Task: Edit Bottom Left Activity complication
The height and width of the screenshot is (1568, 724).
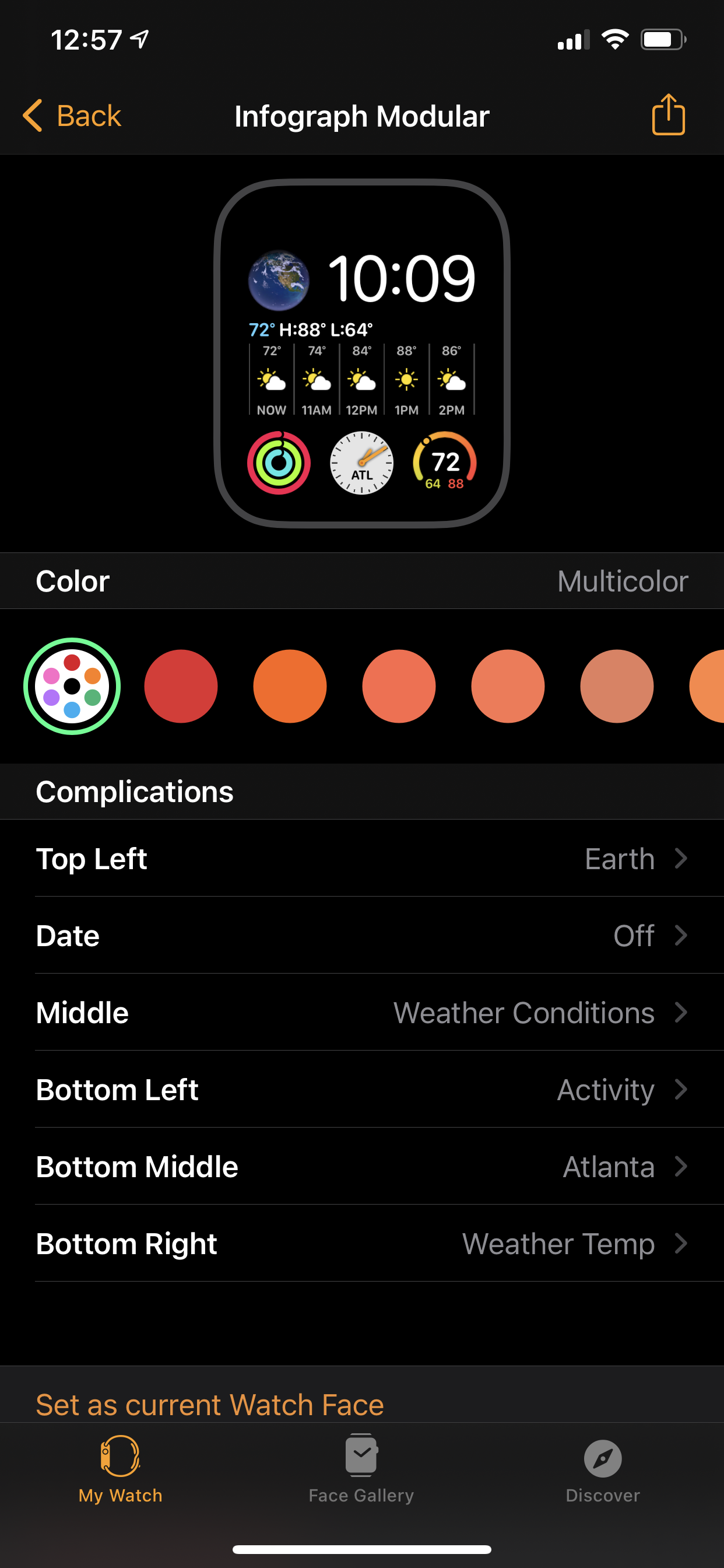Action: point(362,1089)
